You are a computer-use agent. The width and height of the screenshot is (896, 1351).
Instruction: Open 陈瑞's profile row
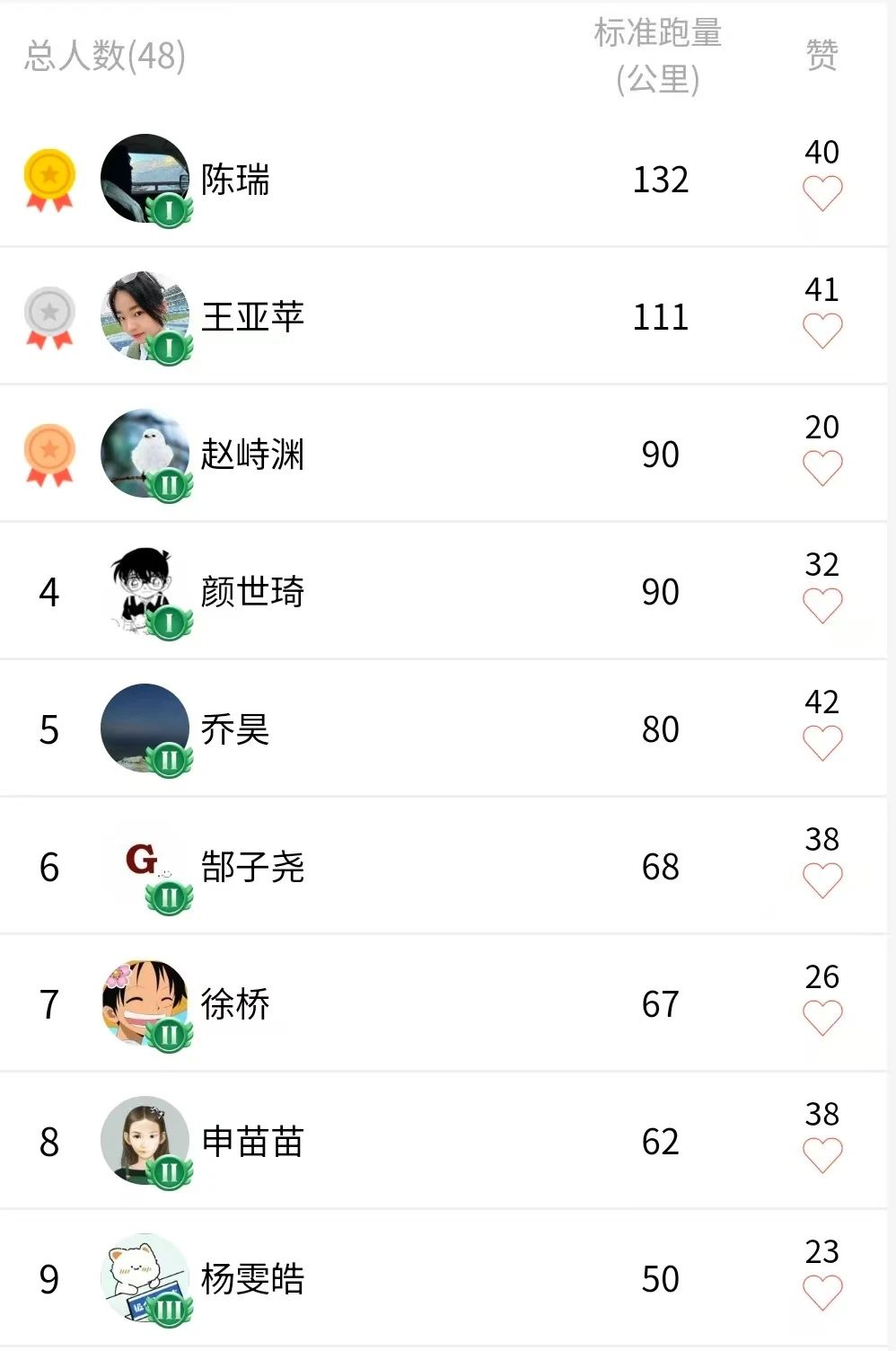click(x=235, y=180)
